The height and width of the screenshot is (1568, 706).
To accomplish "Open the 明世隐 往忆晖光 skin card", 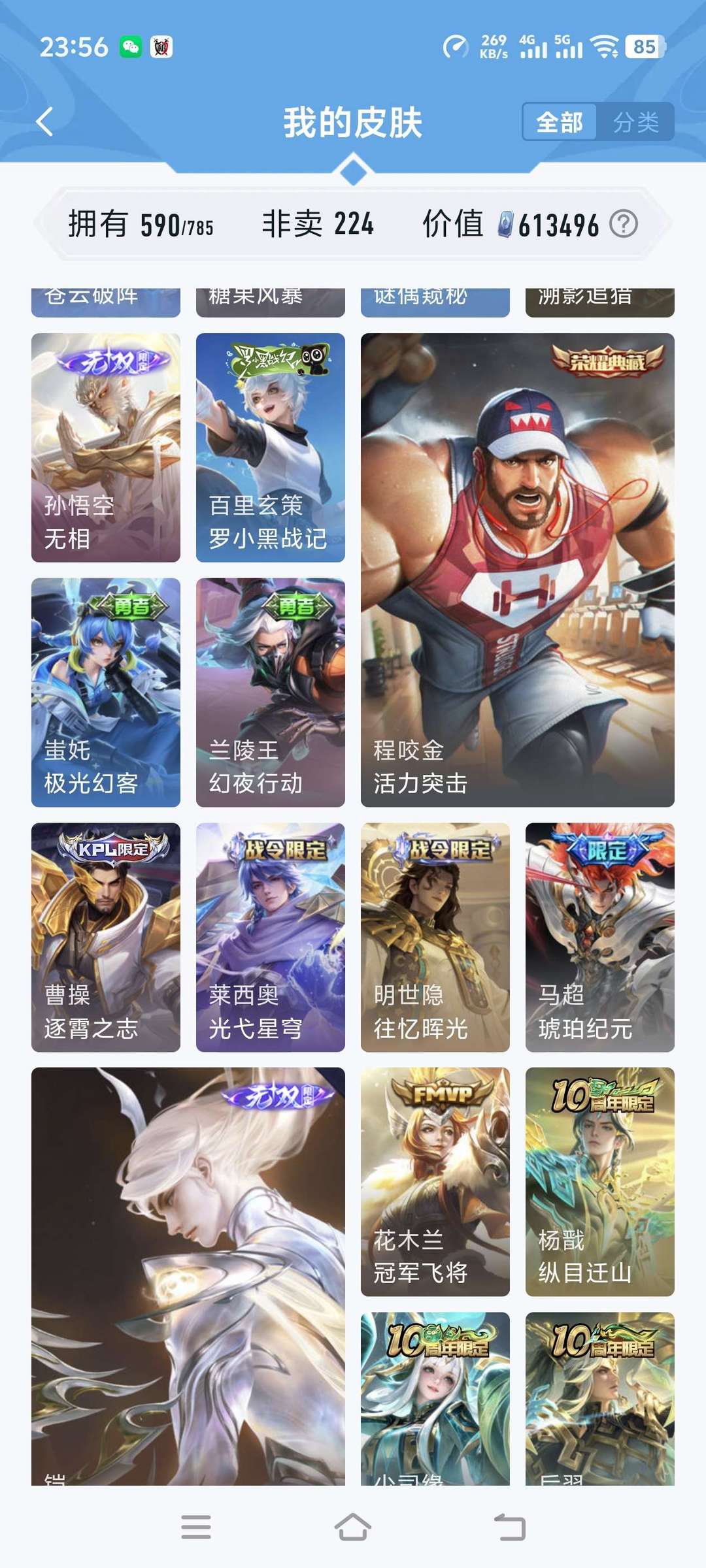I will click(x=436, y=934).
